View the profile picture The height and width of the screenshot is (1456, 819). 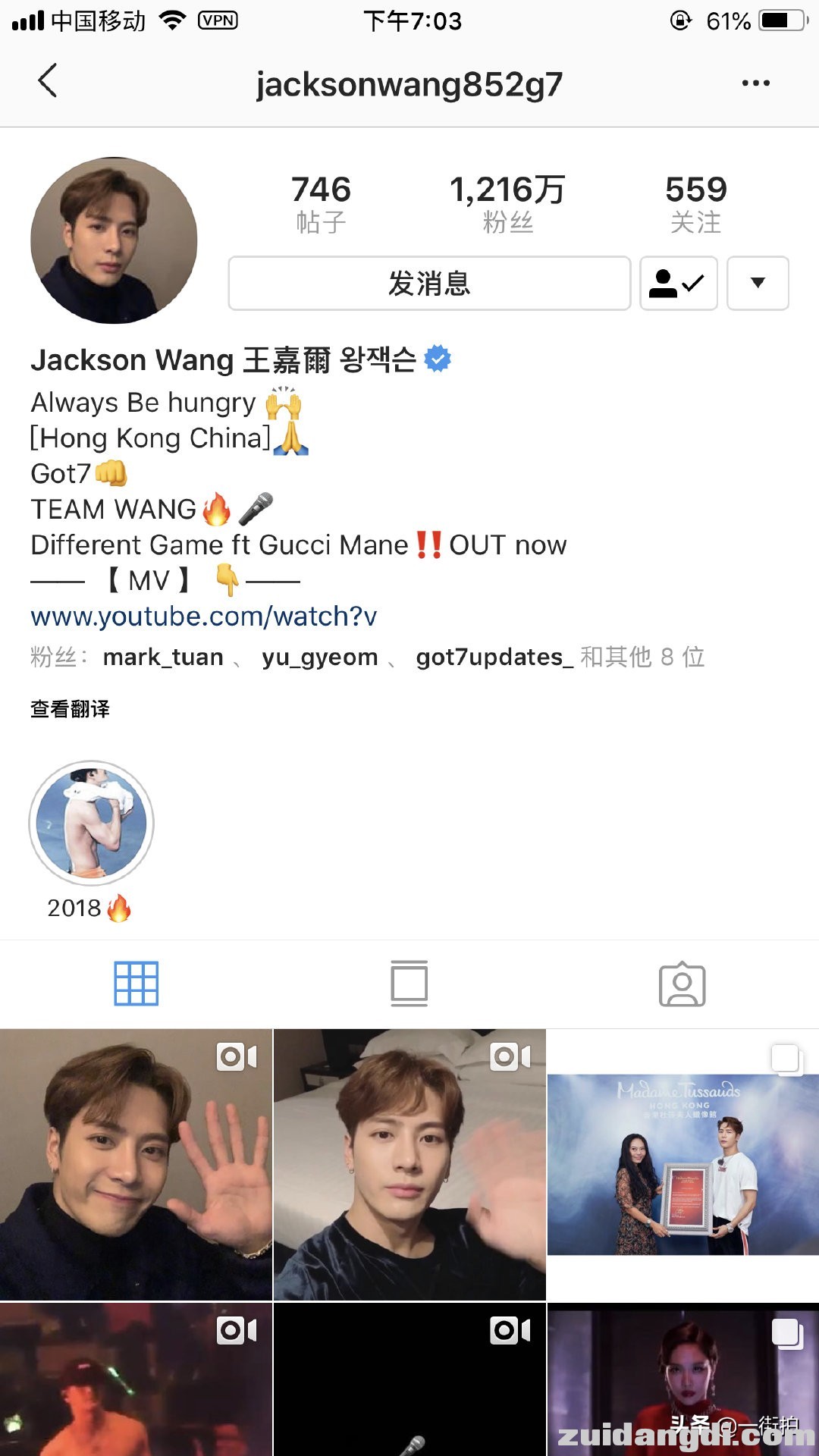click(114, 240)
